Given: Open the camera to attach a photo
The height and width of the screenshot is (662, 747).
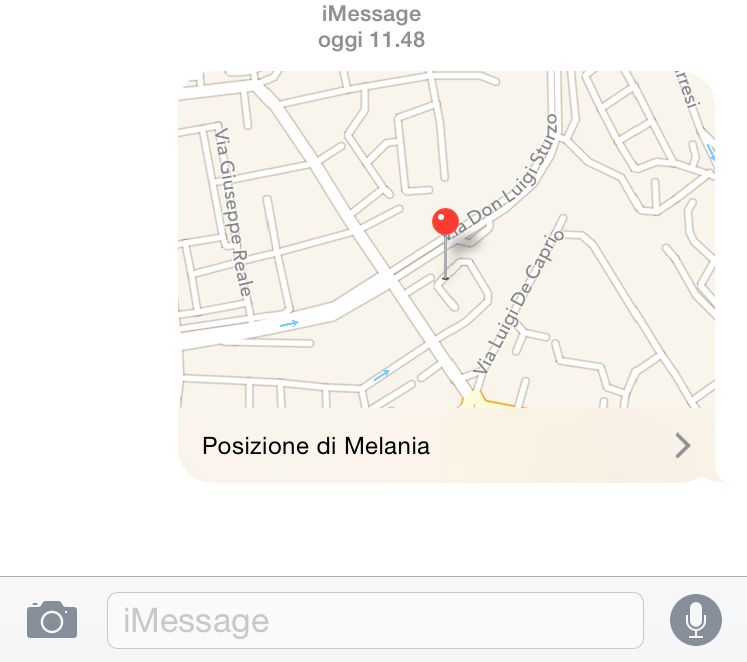Looking at the screenshot, I should (52, 620).
